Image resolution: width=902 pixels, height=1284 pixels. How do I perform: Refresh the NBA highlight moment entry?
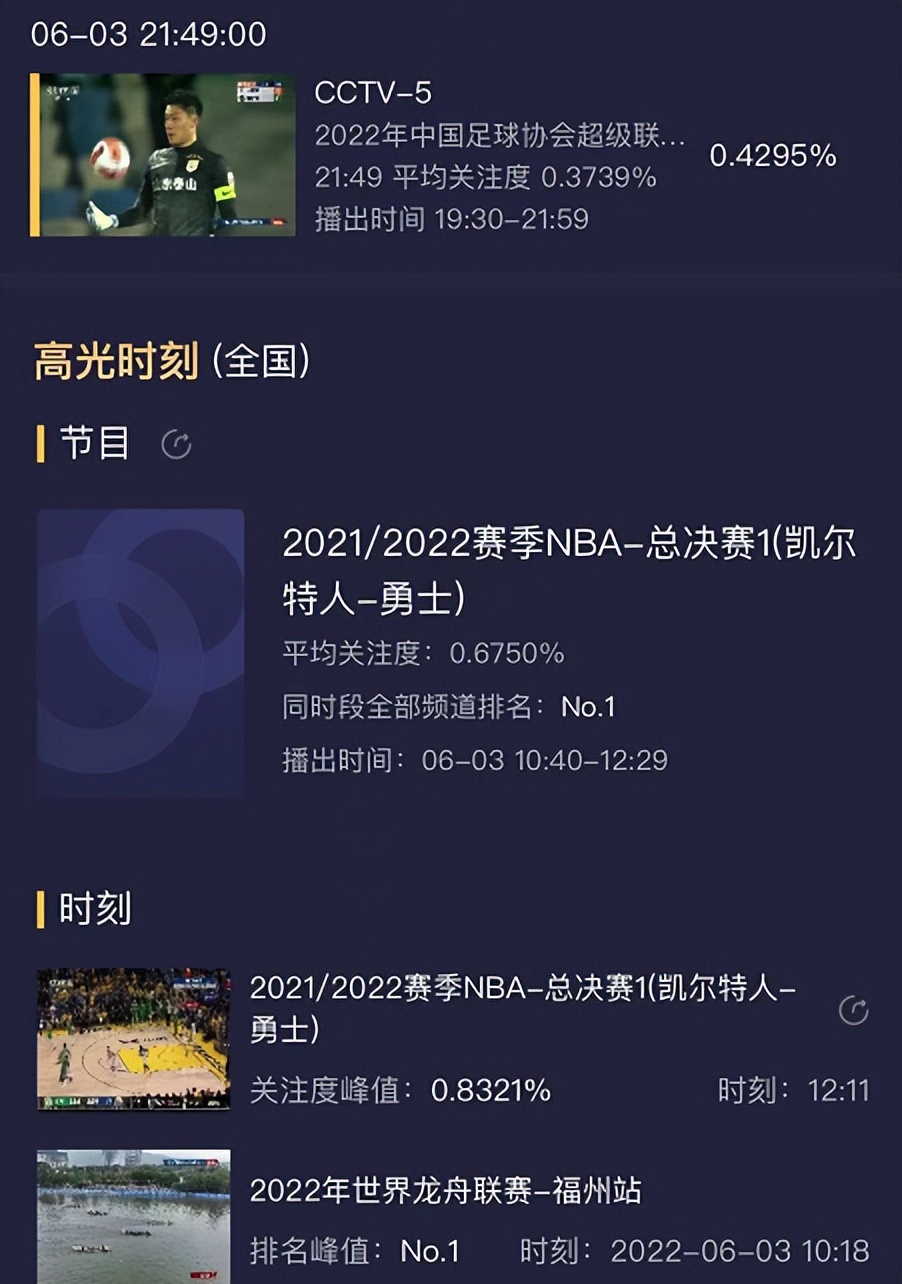tap(852, 1010)
